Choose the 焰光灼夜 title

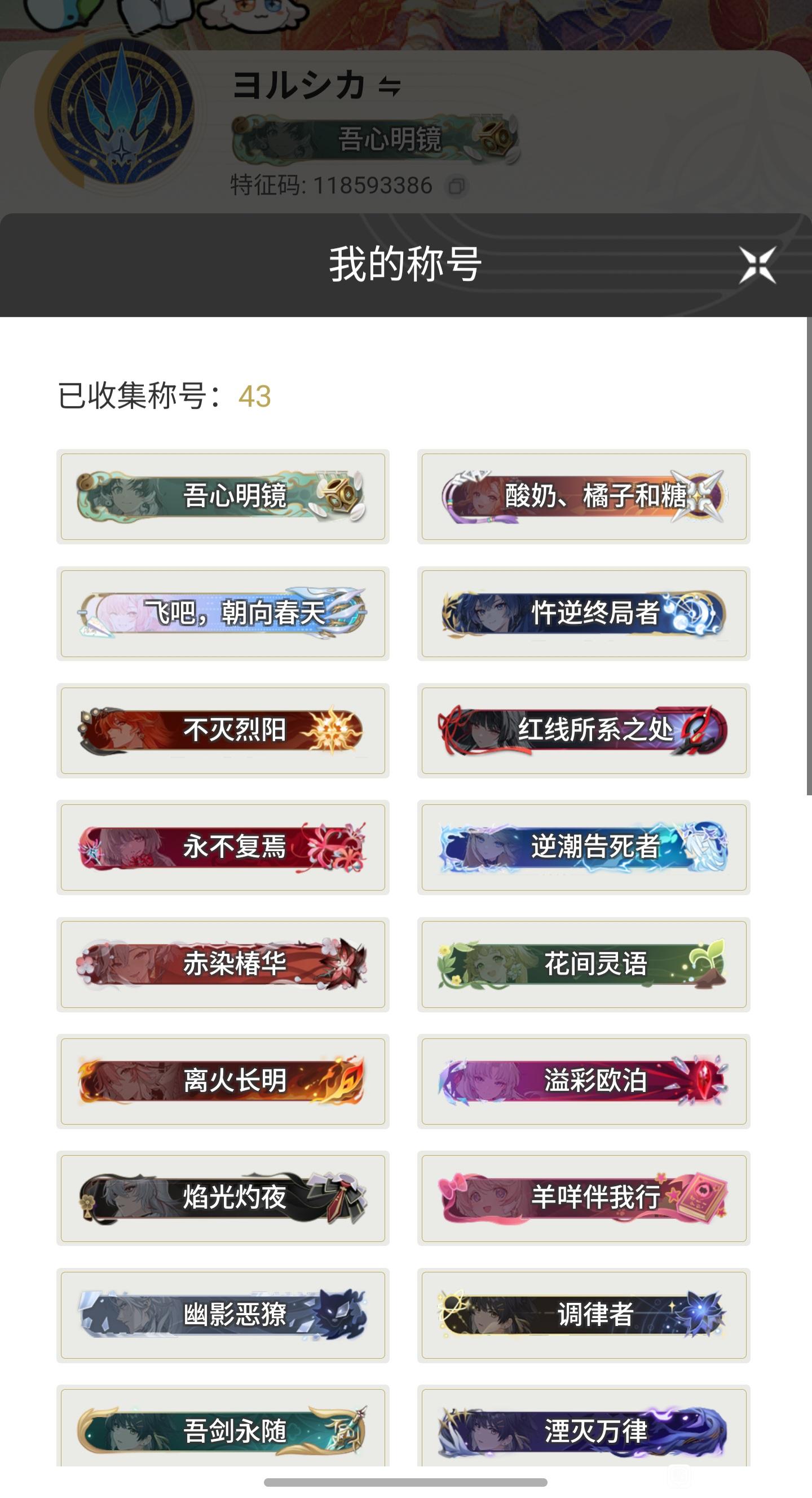click(223, 1198)
